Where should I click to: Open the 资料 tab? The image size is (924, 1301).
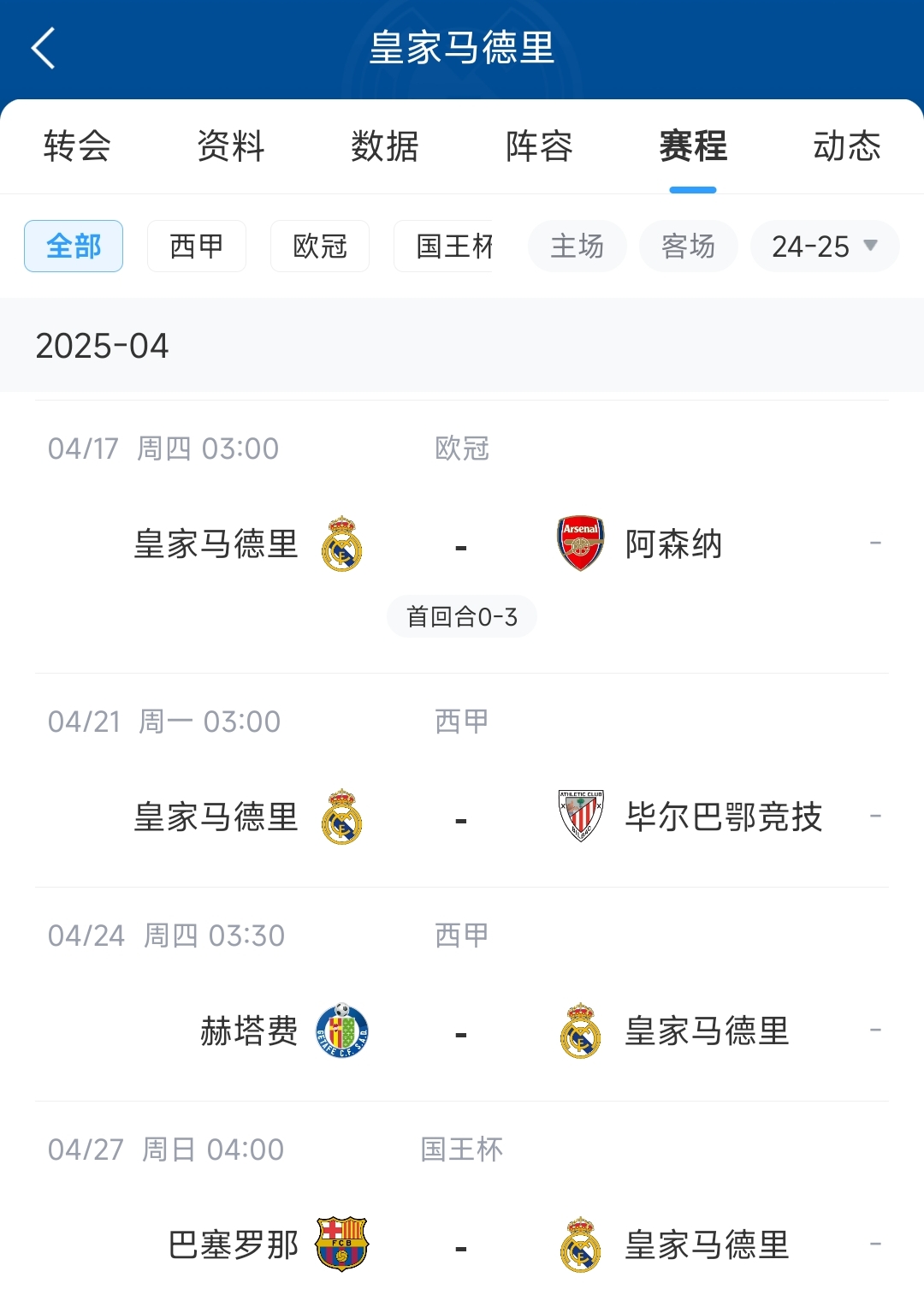tap(231, 146)
